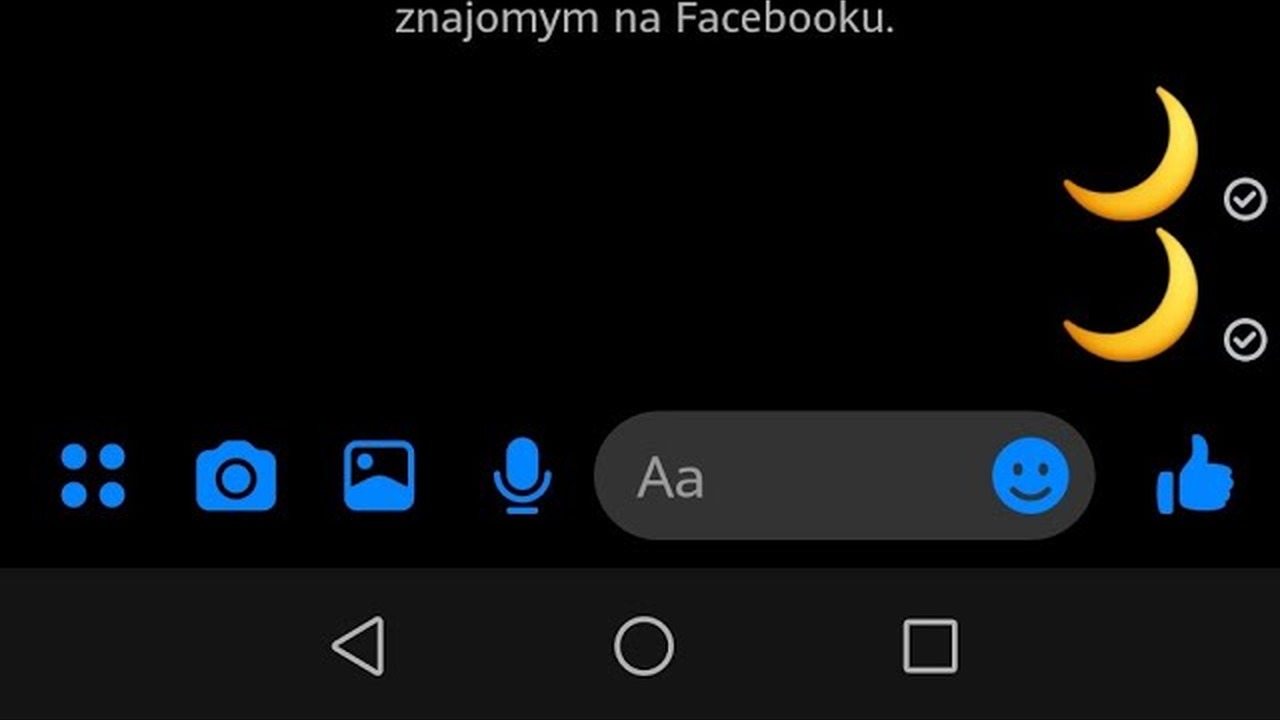
Task: Launch the camera from the chat bar
Action: click(x=236, y=476)
